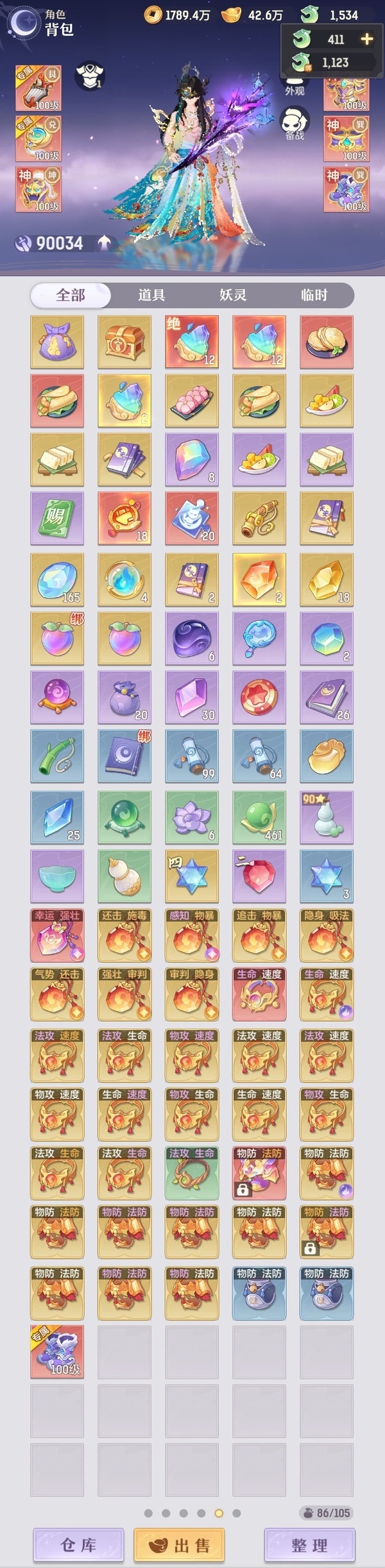This screenshot has height=1568, width=385.
Task: Select the scroll item with count 99
Action: 192,756
